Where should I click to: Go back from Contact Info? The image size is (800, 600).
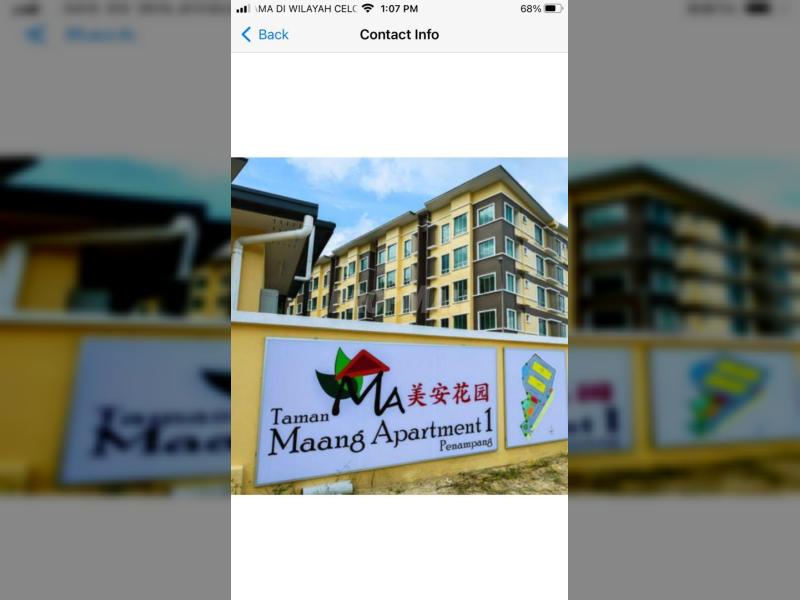(265, 35)
